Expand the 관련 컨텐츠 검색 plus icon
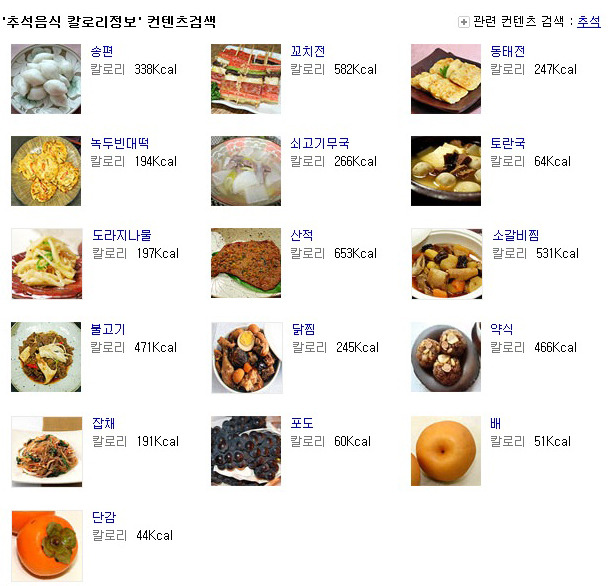The width and height of the screenshot is (614, 586). point(464,22)
